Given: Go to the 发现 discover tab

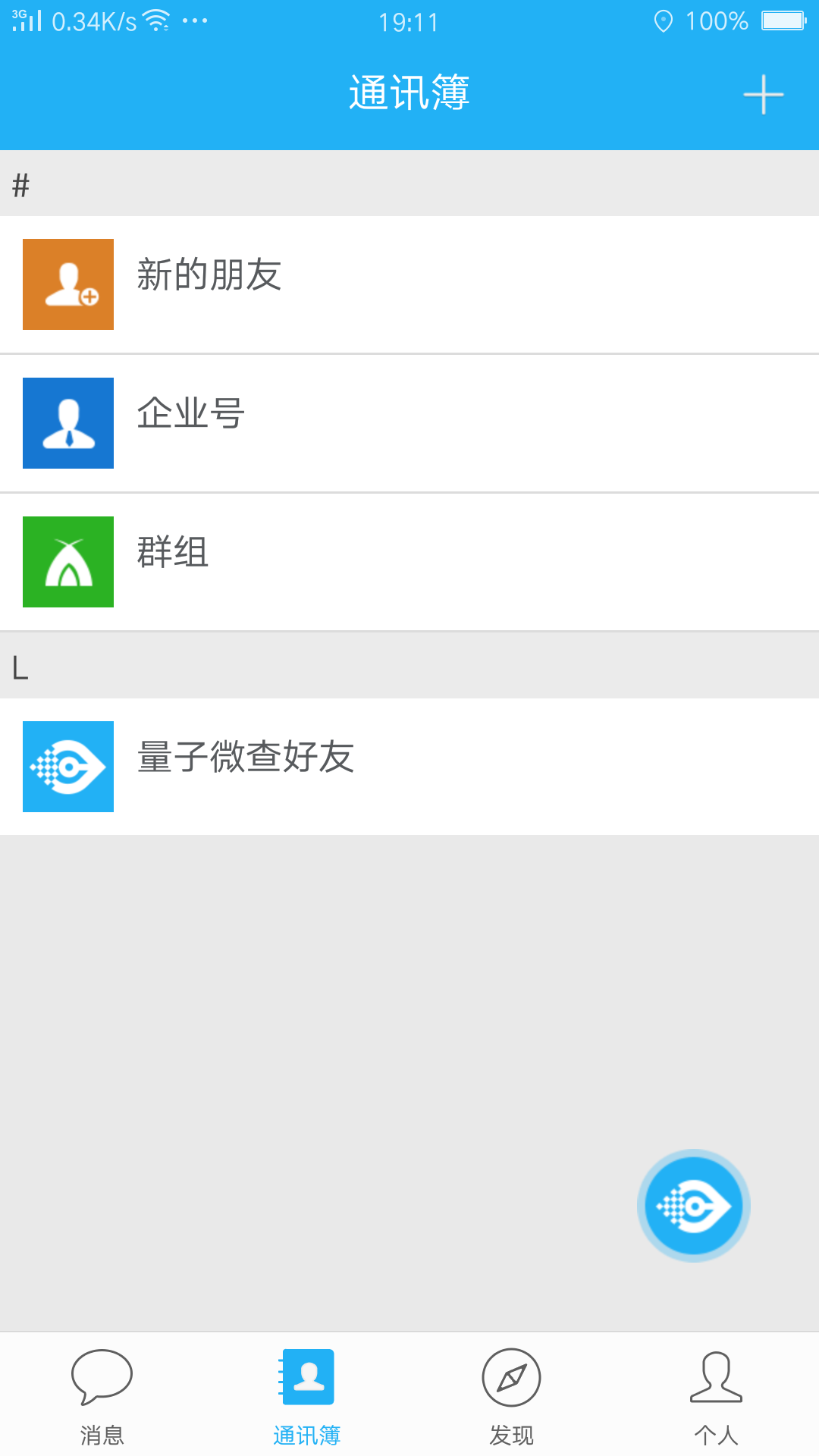Looking at the screenshot, I should click(512, 1396).
